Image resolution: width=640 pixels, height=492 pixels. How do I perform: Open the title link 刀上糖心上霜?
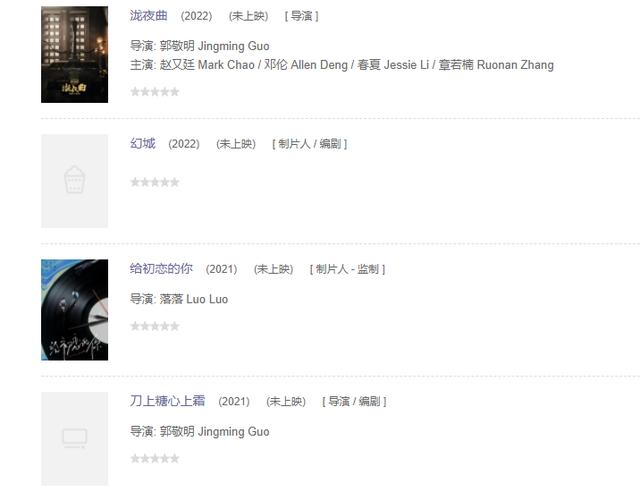click(x=167, y=401)
